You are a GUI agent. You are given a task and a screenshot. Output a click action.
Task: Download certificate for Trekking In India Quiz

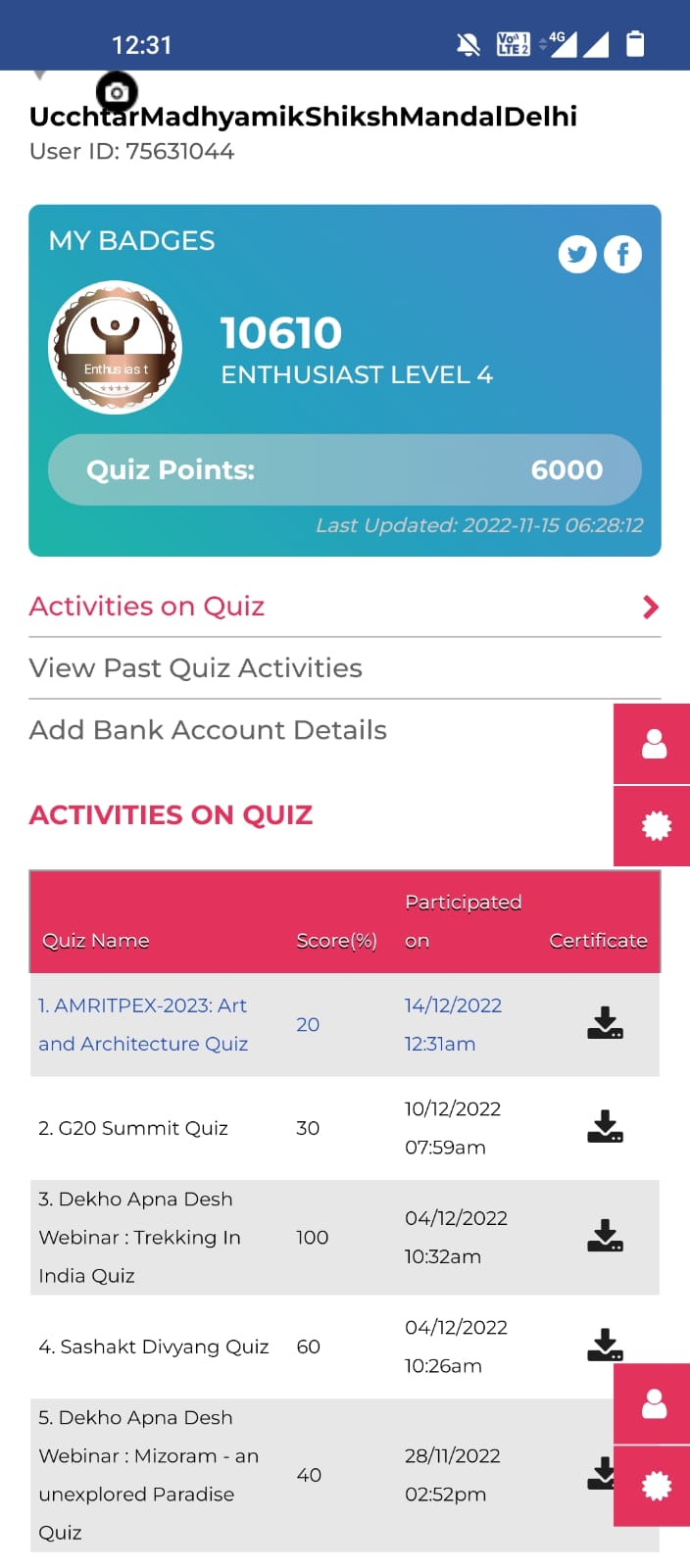coord(605,1236)
